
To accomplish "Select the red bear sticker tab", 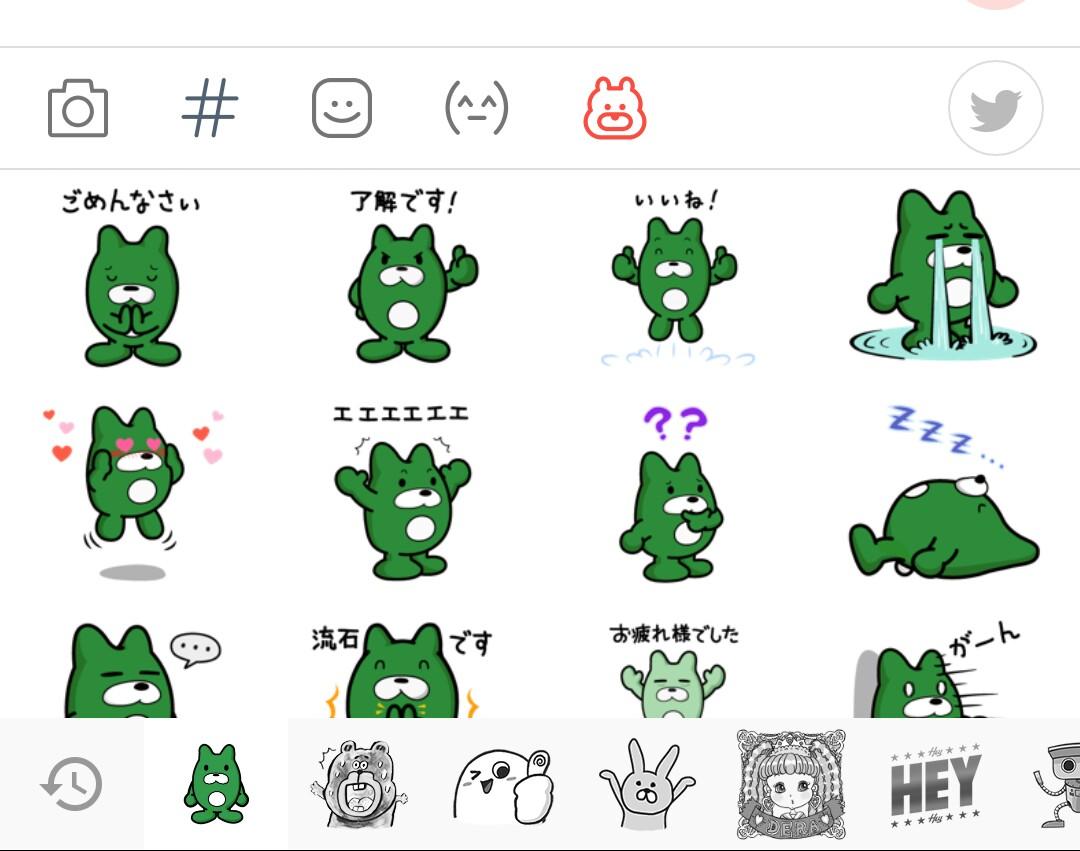I will pos(615,108).
